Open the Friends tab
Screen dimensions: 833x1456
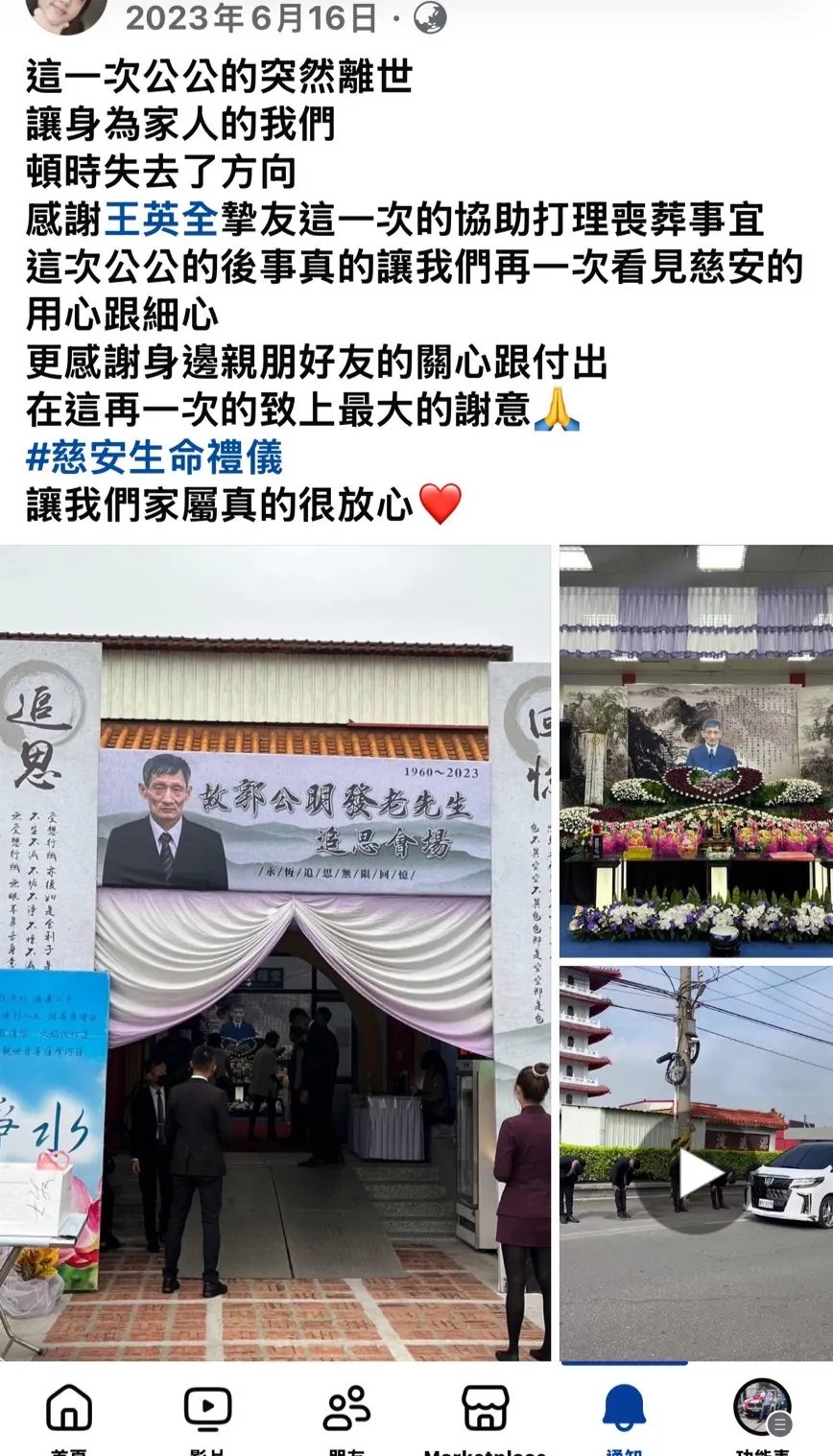pyautogui.click(x=346, y=1410)
